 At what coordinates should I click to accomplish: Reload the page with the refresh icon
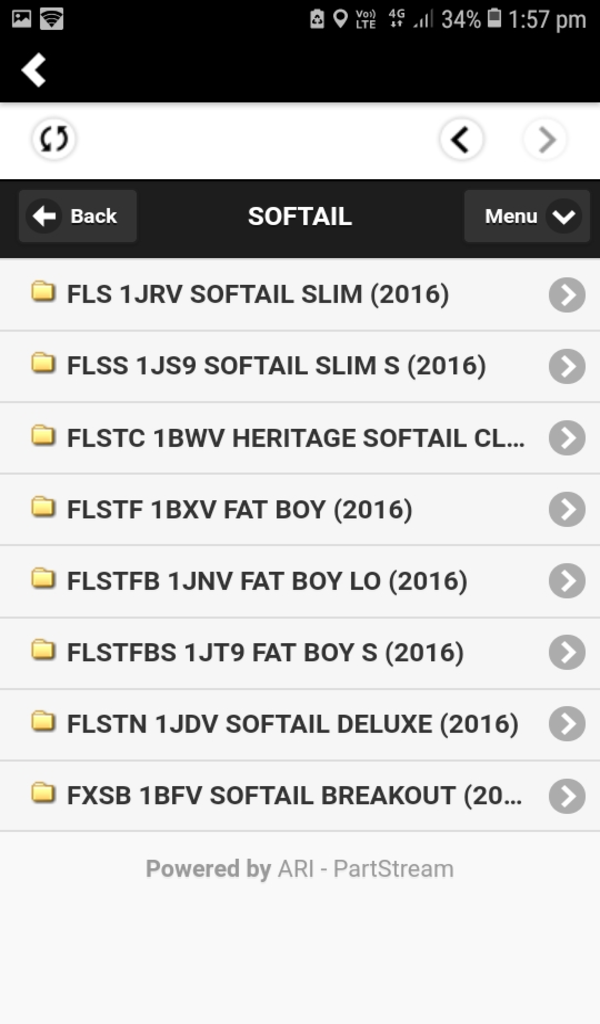click(54, 139)
